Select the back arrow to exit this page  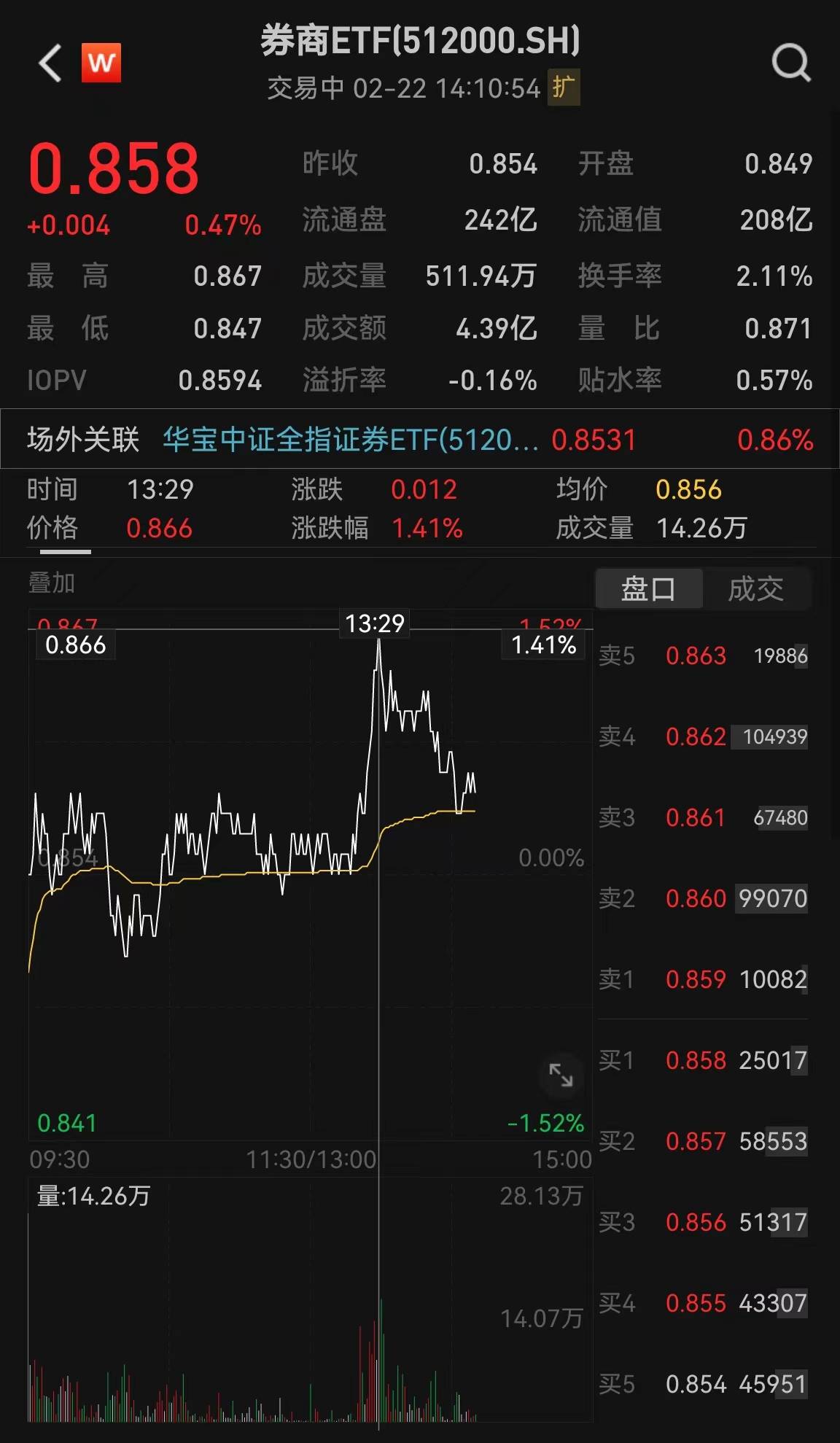(48, 62)
